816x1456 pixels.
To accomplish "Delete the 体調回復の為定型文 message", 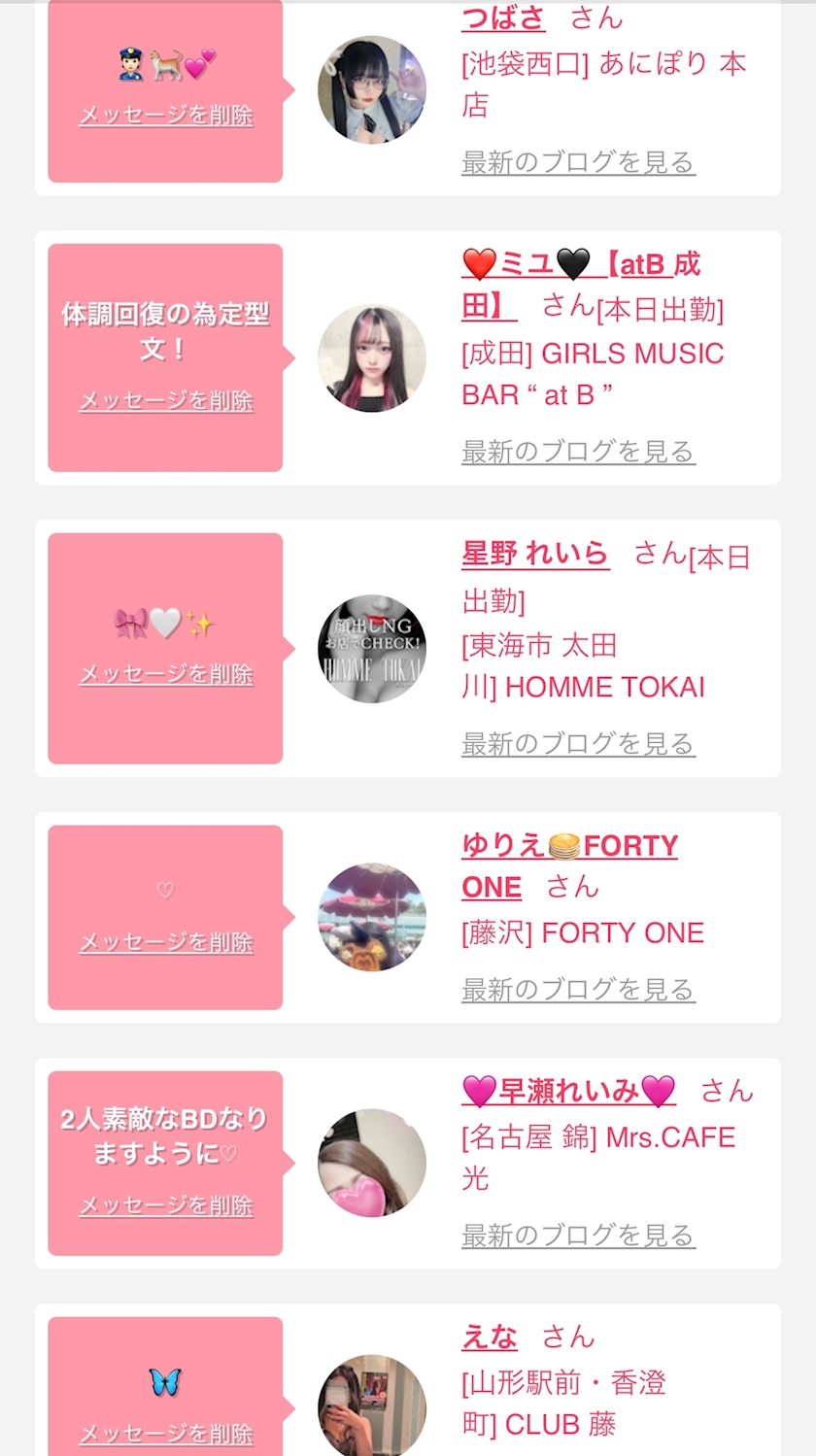I will (x=165, y=400).
